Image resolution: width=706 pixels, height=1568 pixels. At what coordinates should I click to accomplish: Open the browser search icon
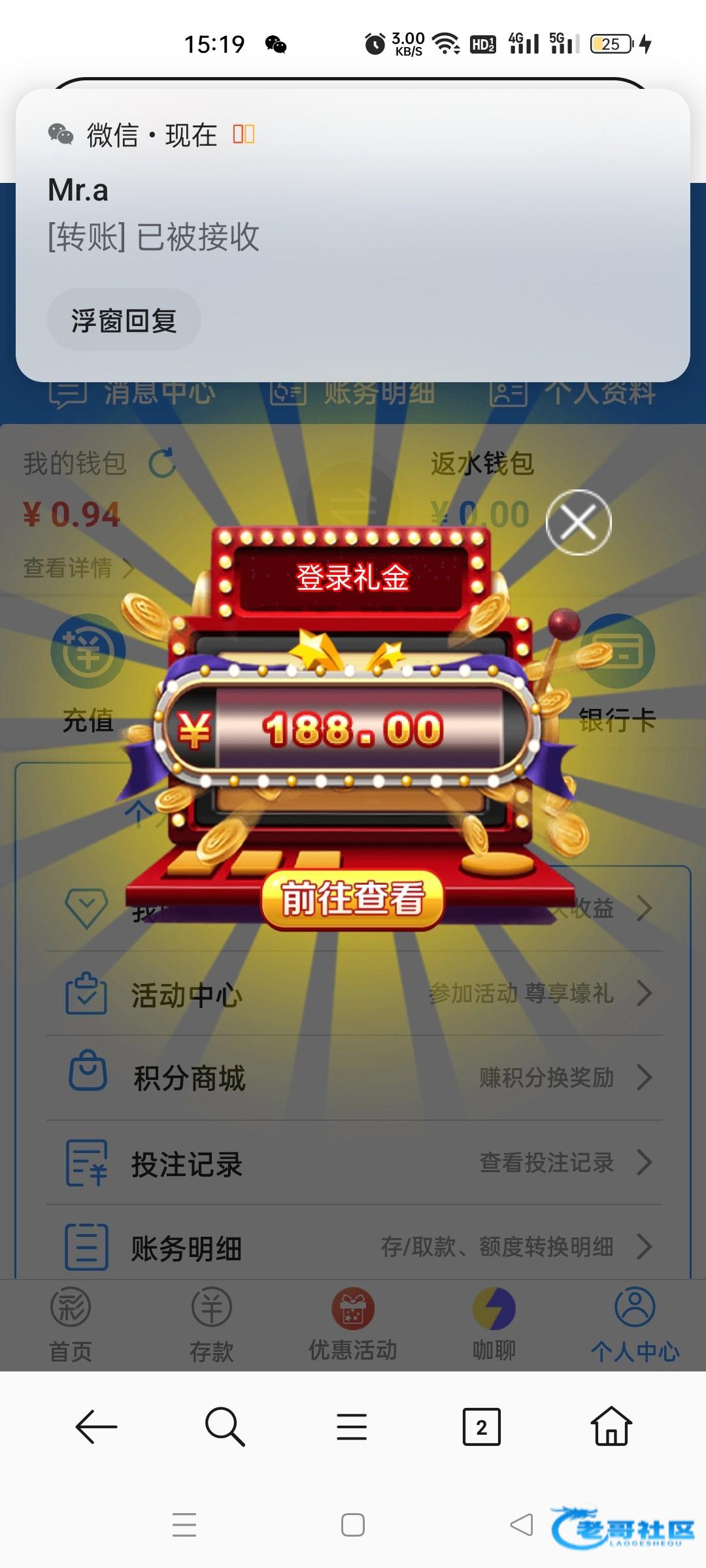click(224, 1427)
